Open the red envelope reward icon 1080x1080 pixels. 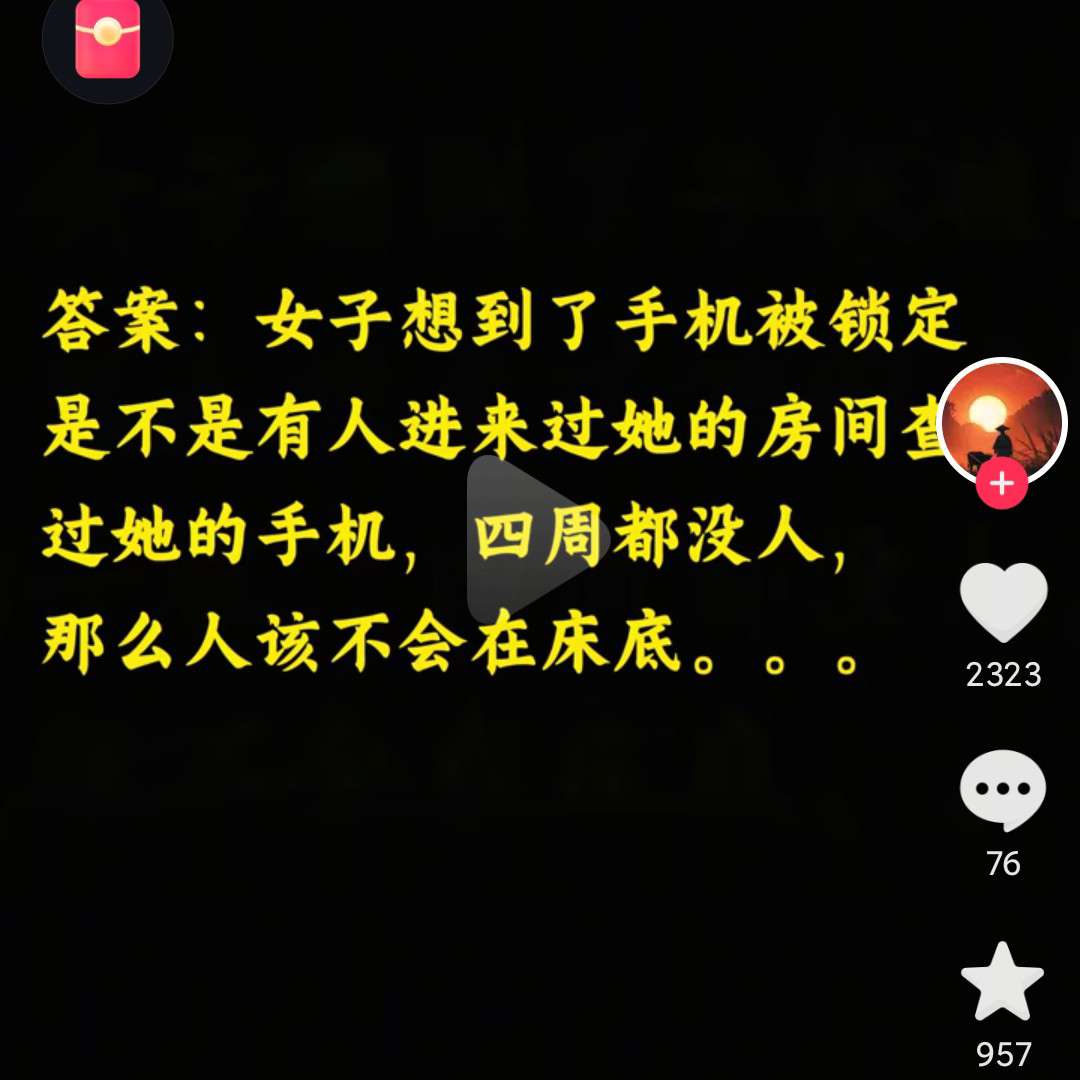107,40
